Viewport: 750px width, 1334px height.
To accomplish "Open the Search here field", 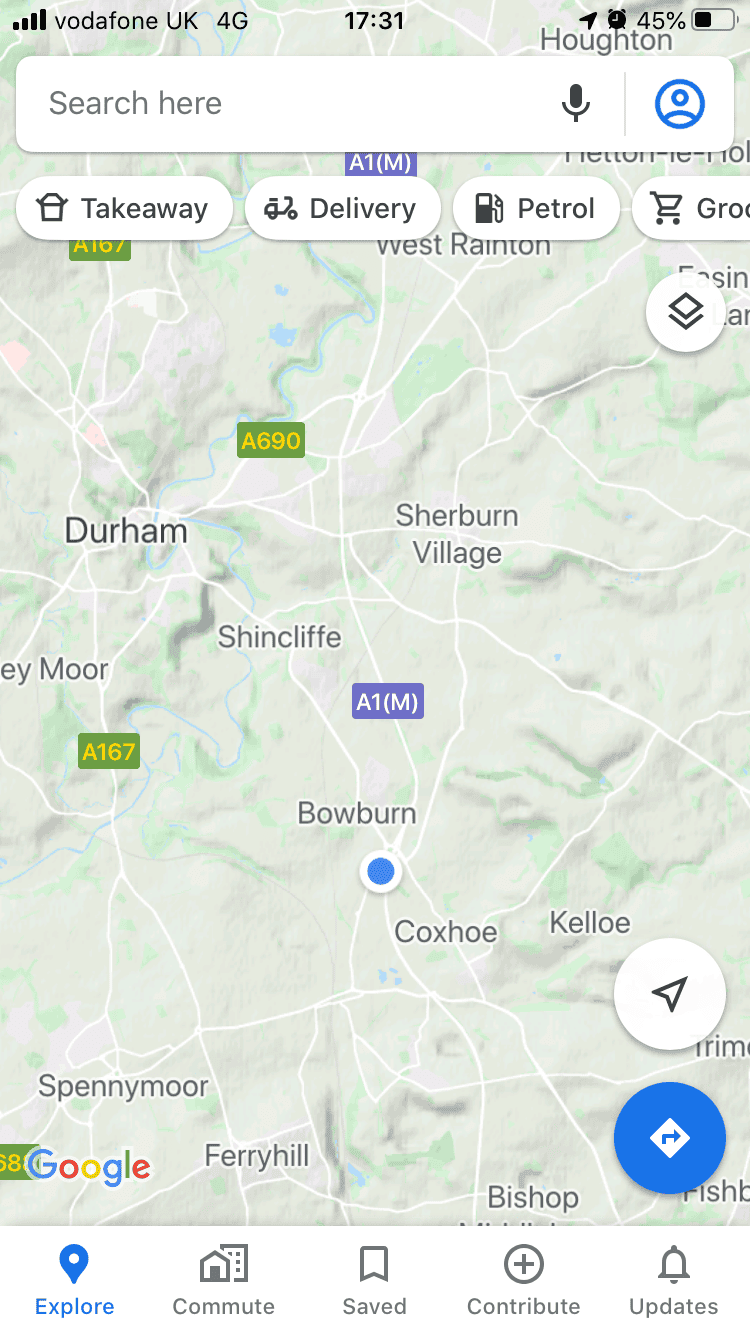I will tap(290, 104).
